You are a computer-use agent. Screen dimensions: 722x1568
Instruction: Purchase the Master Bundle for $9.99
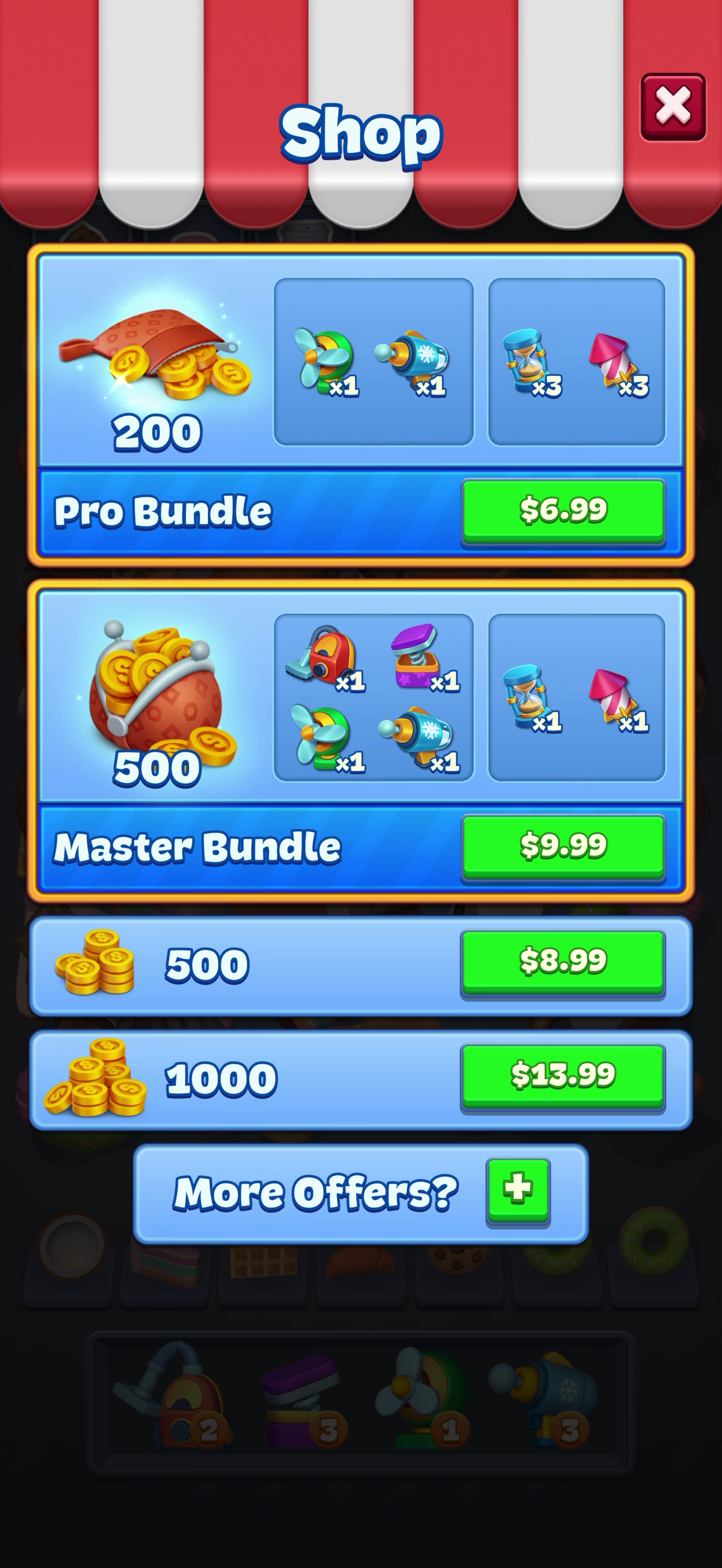click(563, 848)
